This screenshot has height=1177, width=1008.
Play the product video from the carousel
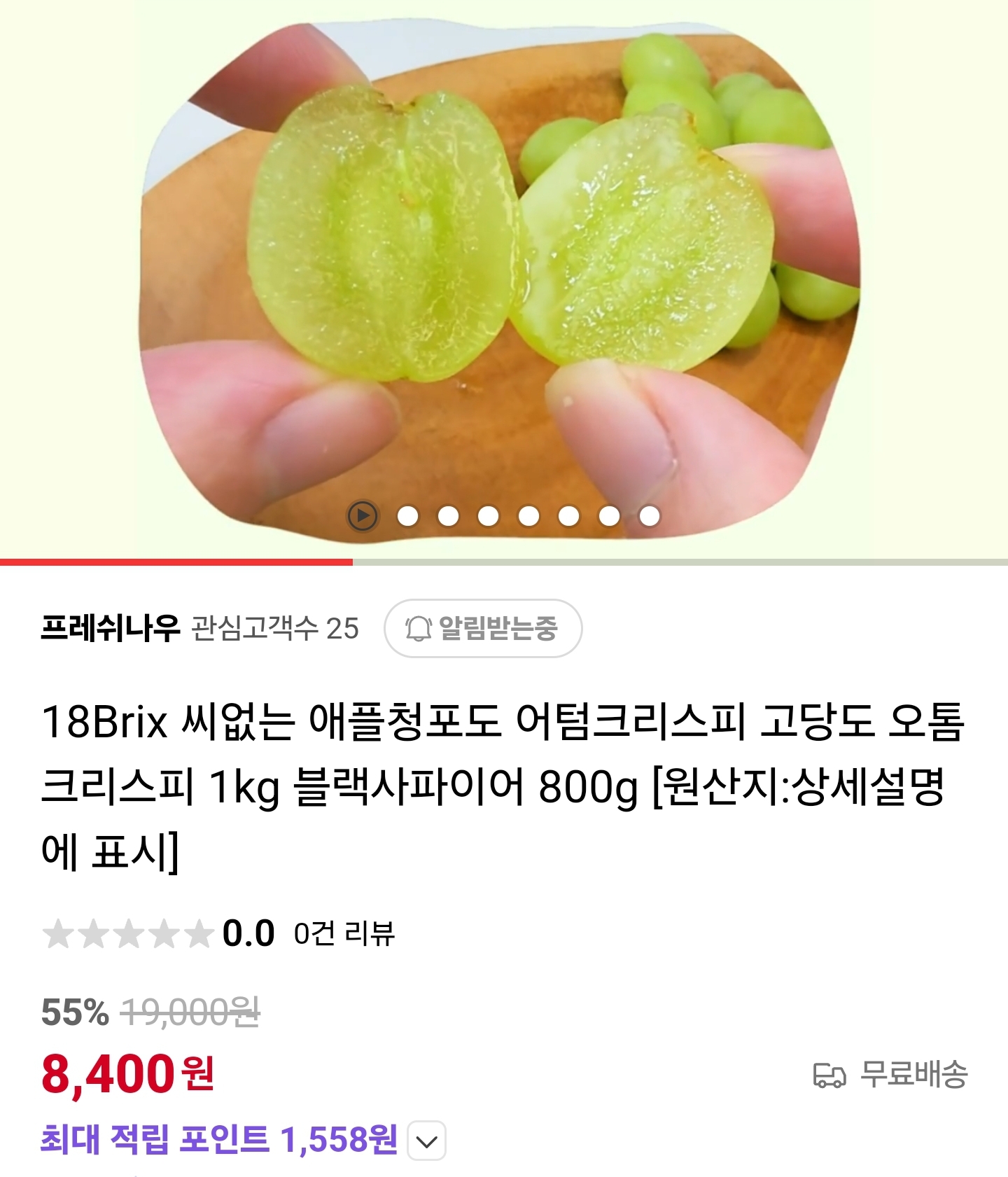[363, 517]
